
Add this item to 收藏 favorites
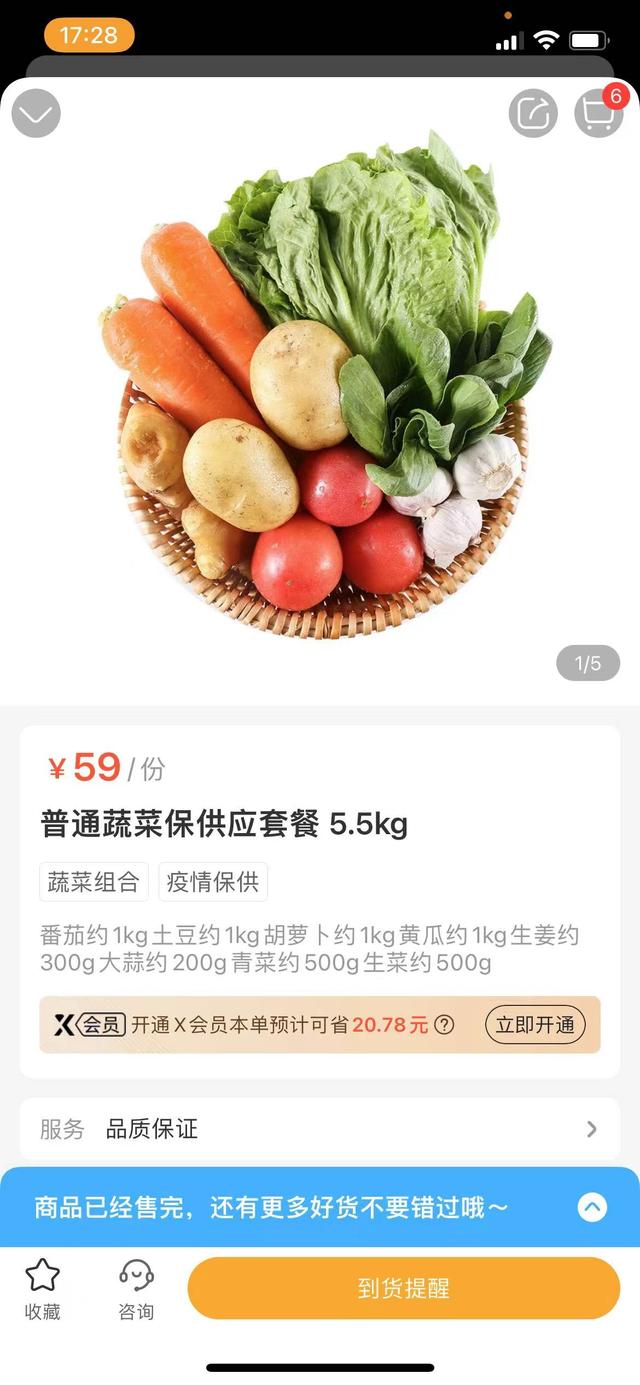point(43,1288)
